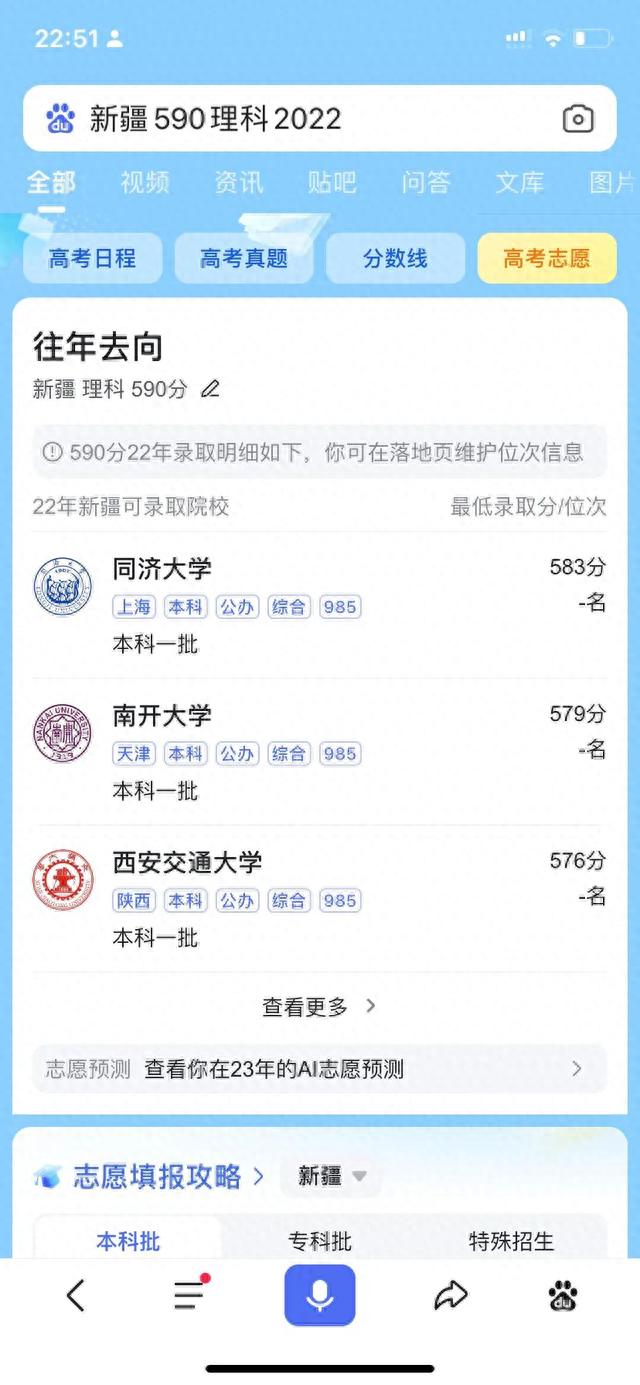Screen dimensions: 640x1385
Task: Start voice search with the microphone button
Action: pos(320,1295)
